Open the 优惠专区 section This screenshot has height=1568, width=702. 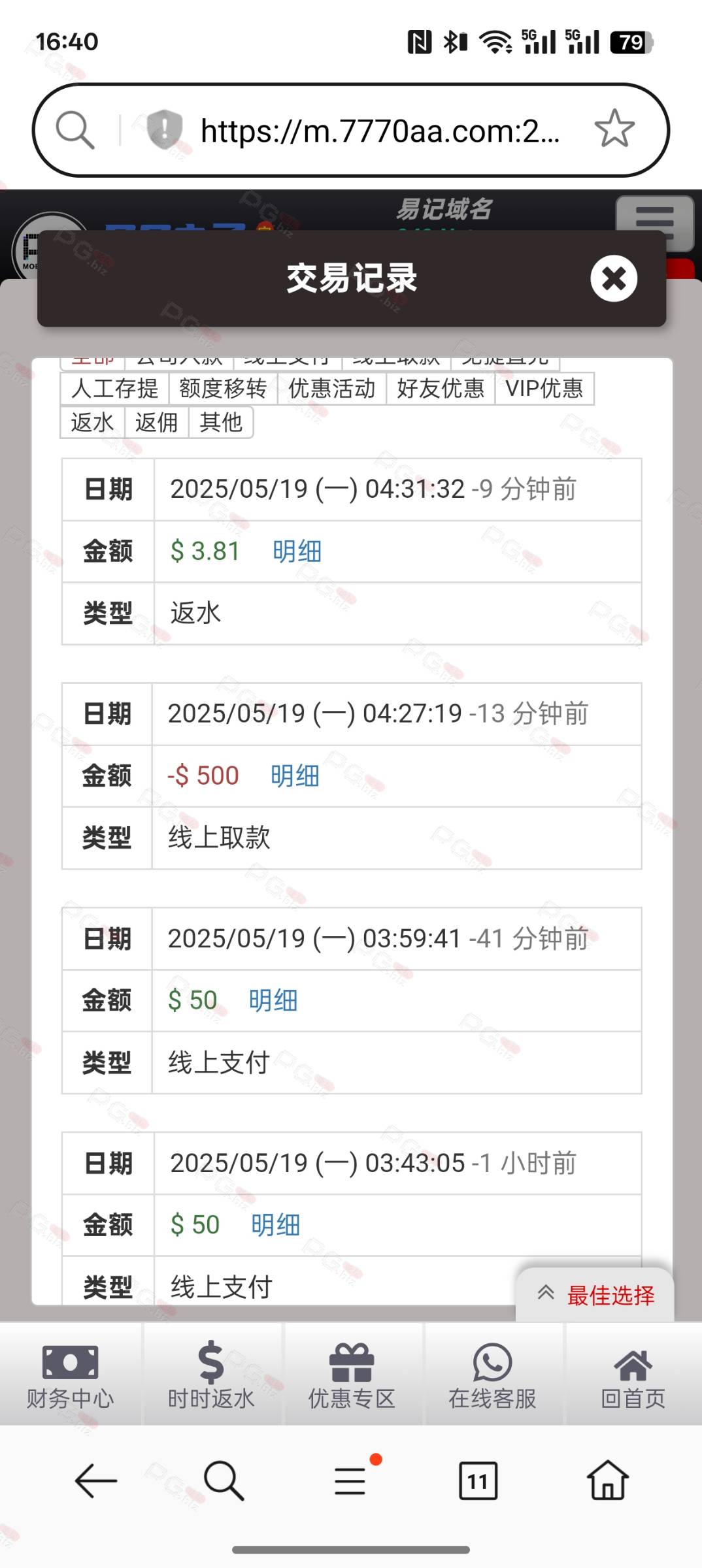point(352,1374)
